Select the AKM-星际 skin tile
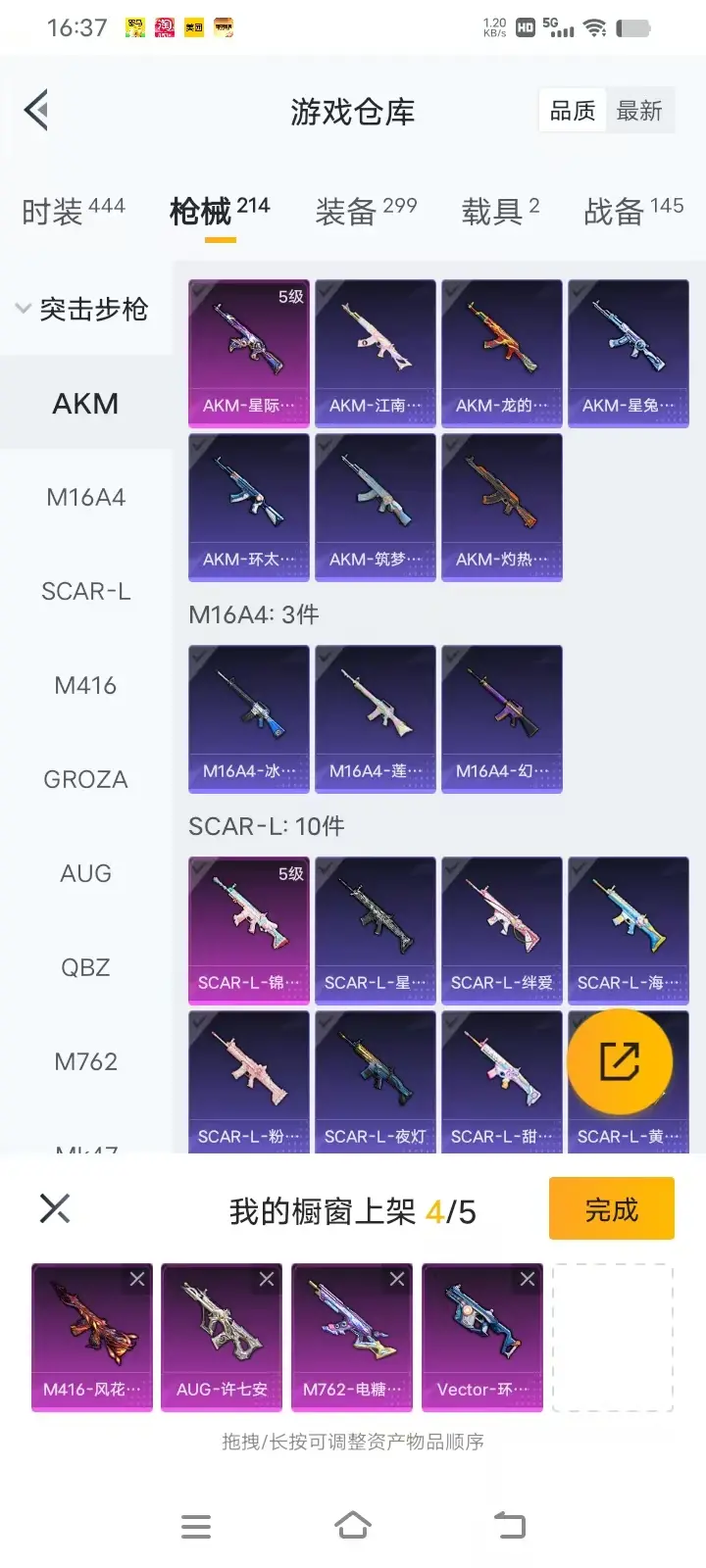 (x=249, y=353)
